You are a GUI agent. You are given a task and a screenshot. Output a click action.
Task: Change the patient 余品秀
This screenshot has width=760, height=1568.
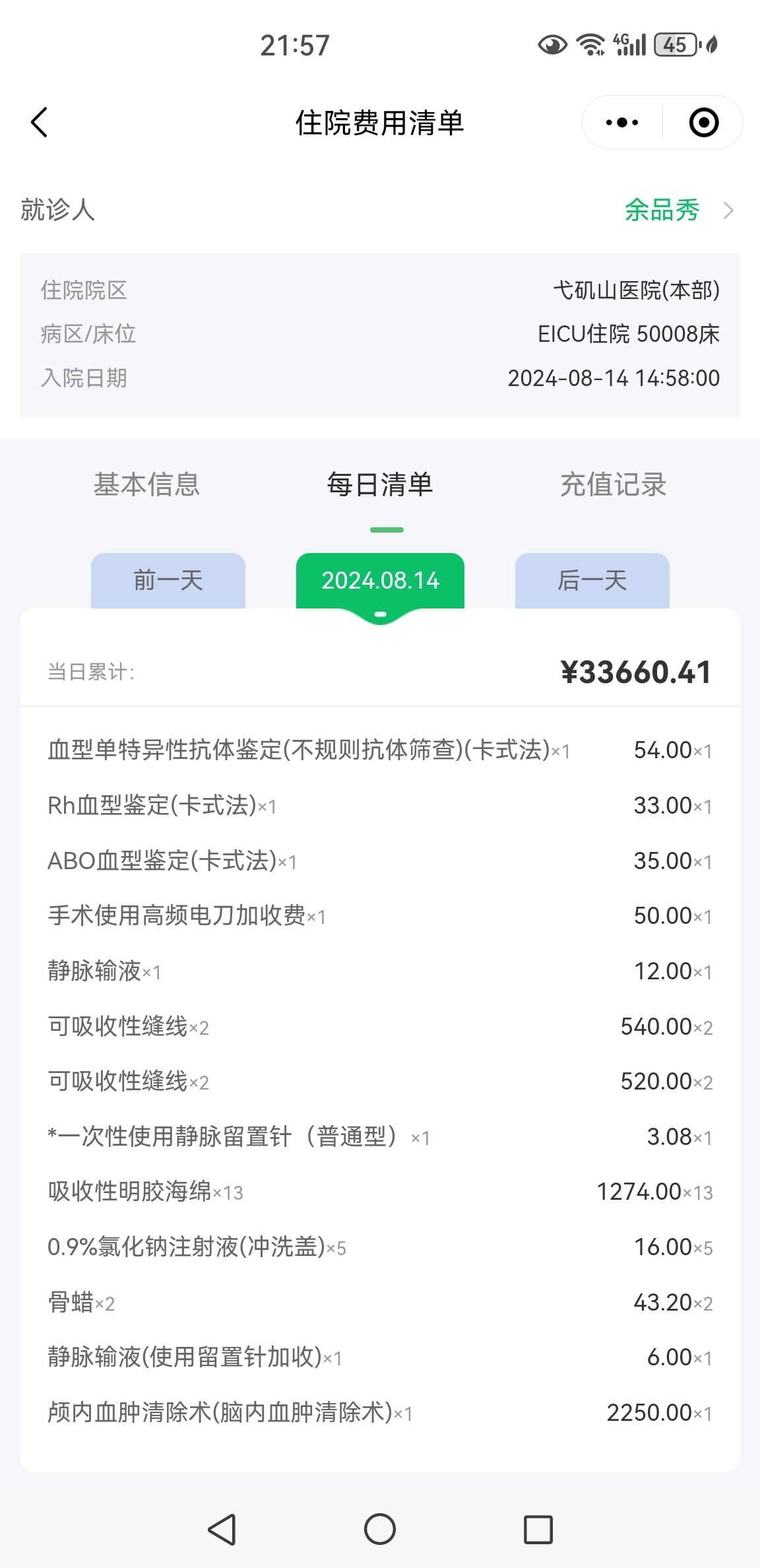[678, 211]
